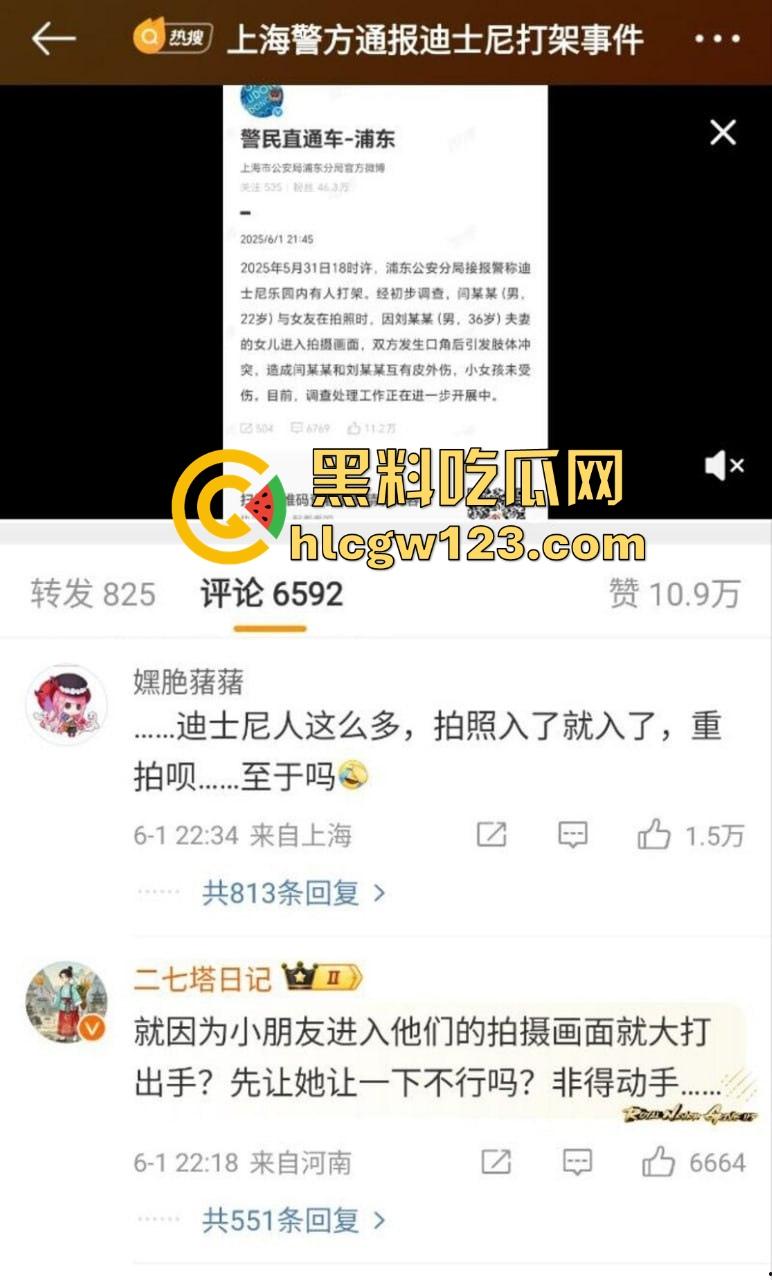772x1280 pixels.
Task: Open the overflow menu at top right
Action: [716, 40]
